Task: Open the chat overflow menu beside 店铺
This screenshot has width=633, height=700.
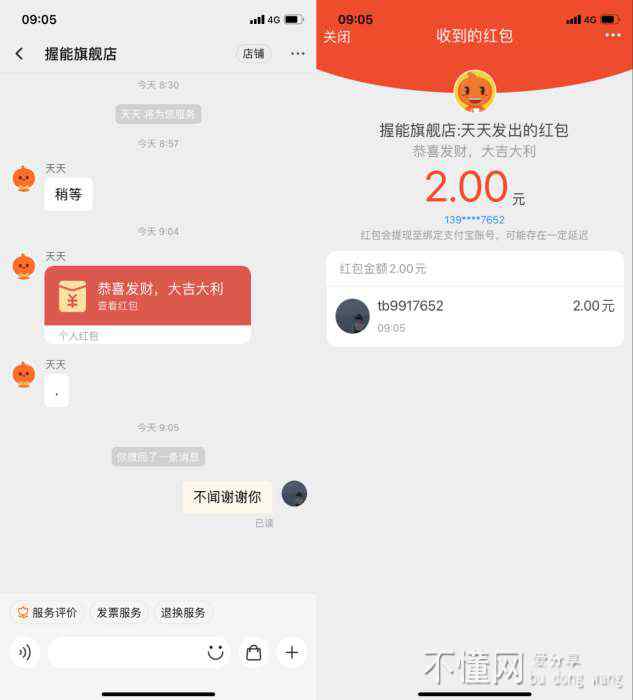Action: 298,54
